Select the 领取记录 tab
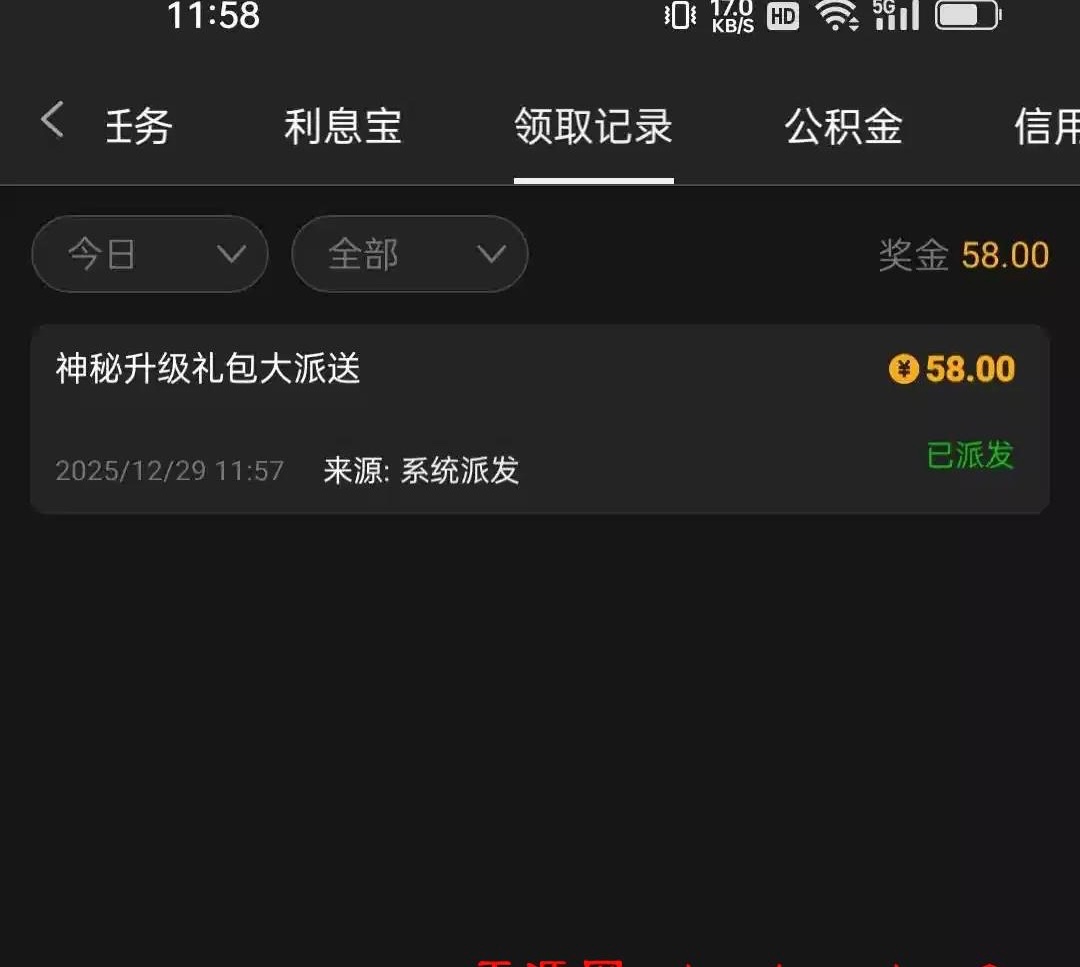 593,127
